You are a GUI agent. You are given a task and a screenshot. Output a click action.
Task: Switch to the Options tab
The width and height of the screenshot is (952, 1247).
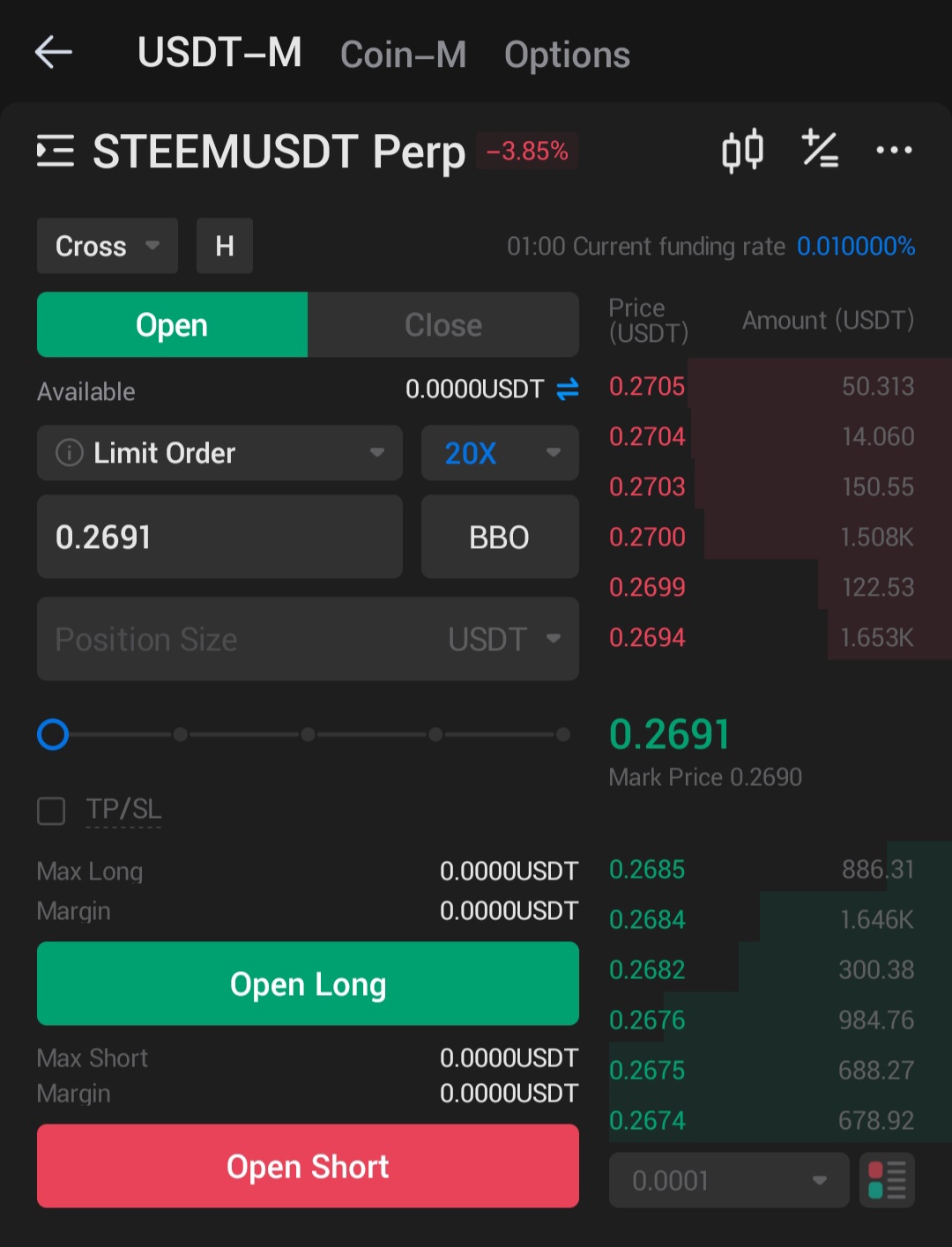point(567,55)
